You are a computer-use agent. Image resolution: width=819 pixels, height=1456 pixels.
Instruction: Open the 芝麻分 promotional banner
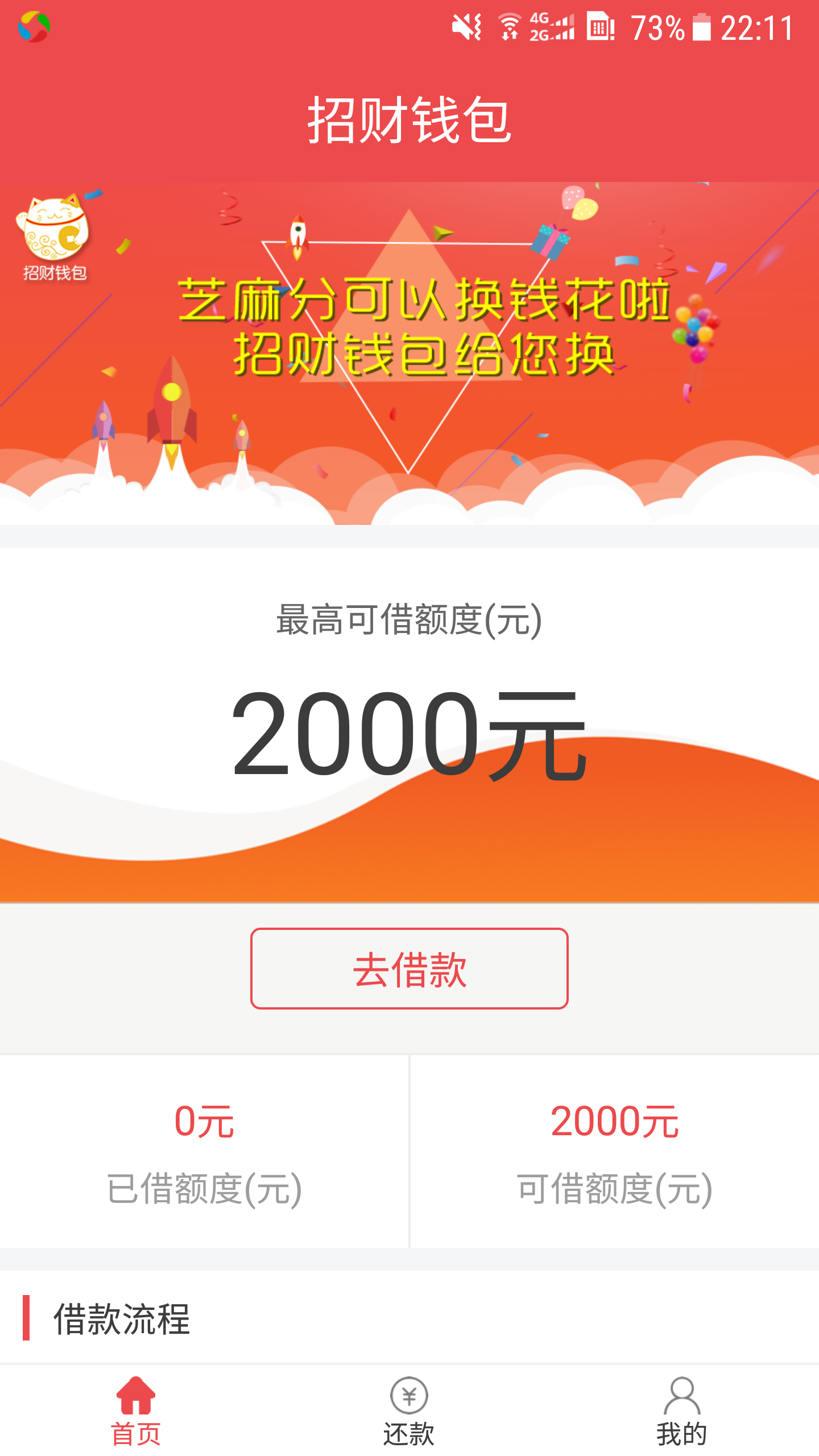point(409,353)
